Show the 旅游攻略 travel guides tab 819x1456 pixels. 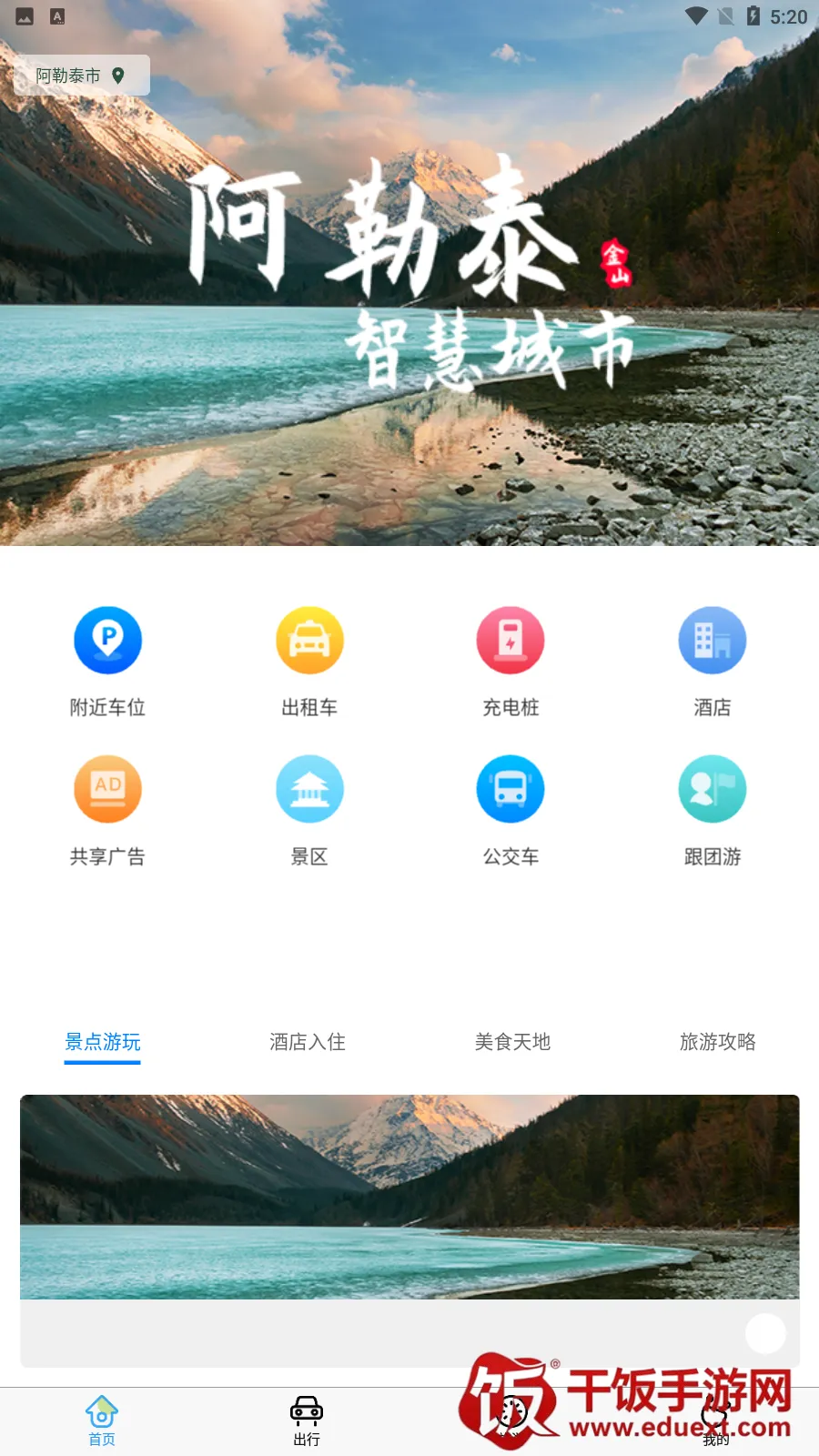[x=717, y=1042]
